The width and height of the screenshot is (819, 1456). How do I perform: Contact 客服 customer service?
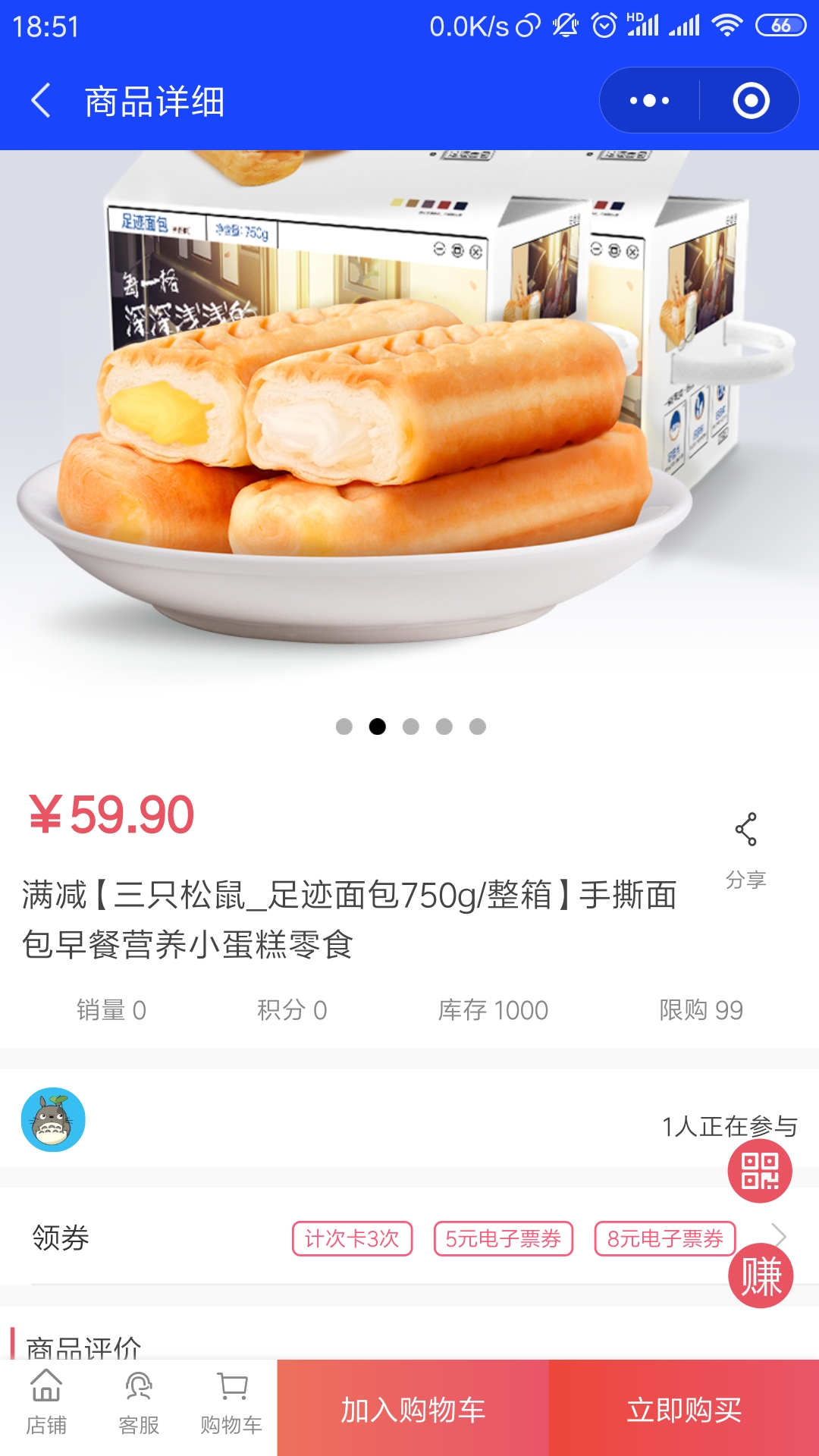139,1405
